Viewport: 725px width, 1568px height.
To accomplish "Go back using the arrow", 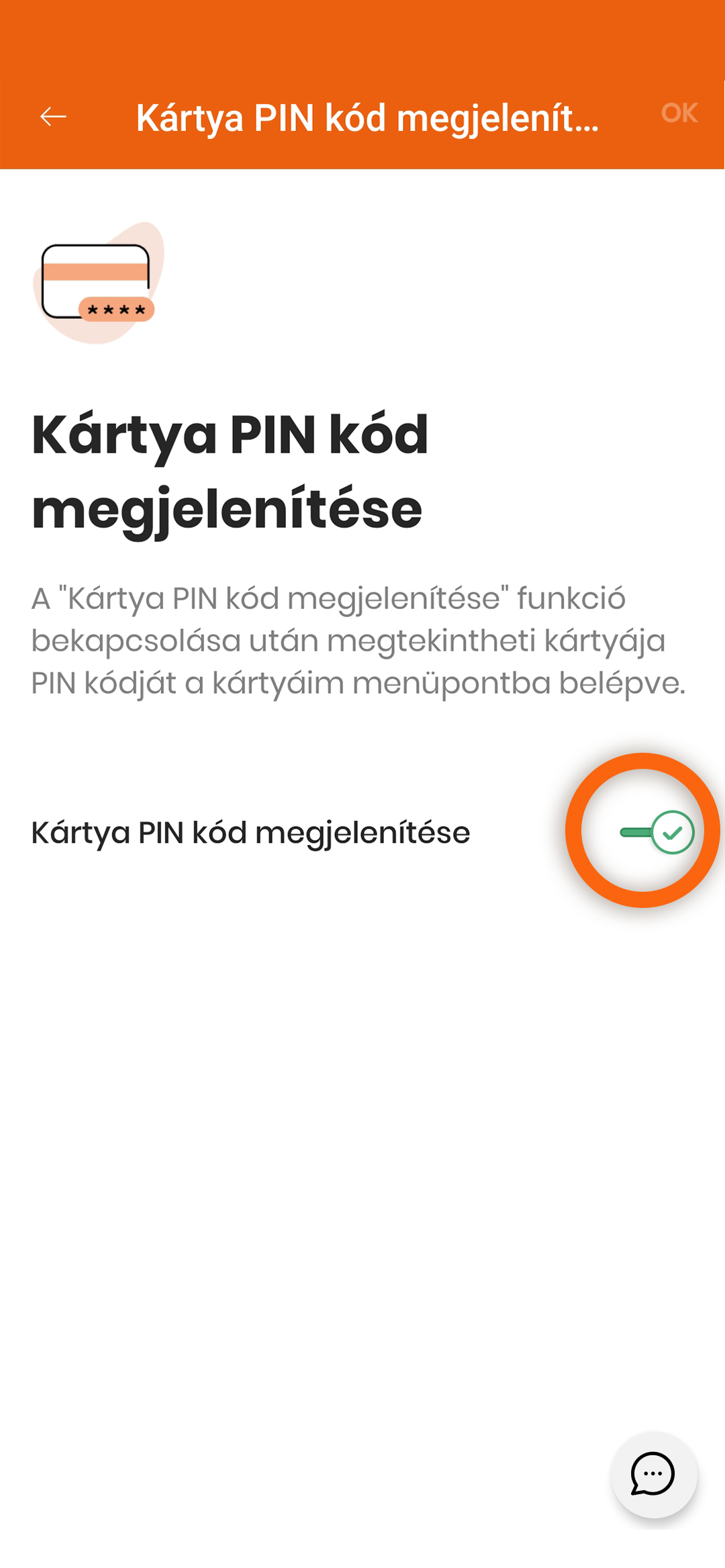I will [53, 117].
